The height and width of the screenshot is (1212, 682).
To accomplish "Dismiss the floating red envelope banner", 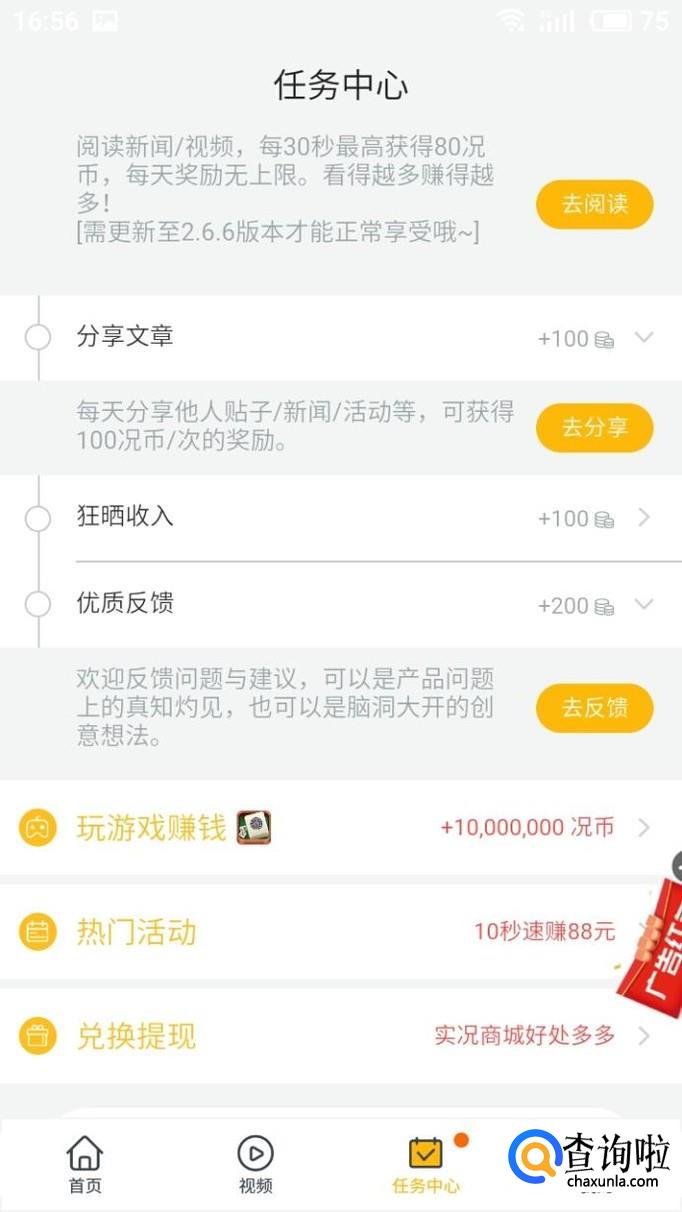I will point(677,866).
